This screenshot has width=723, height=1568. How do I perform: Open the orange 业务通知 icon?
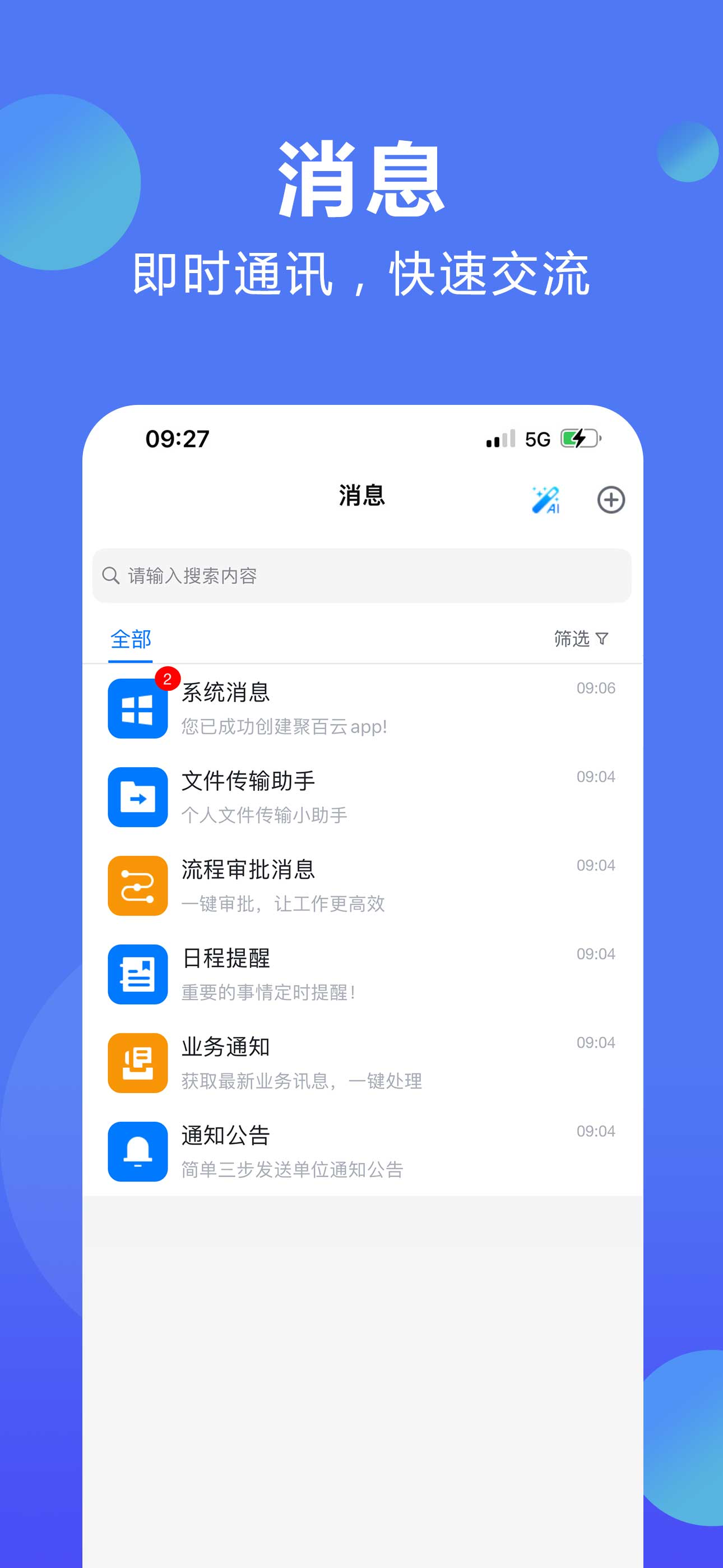137,1063
